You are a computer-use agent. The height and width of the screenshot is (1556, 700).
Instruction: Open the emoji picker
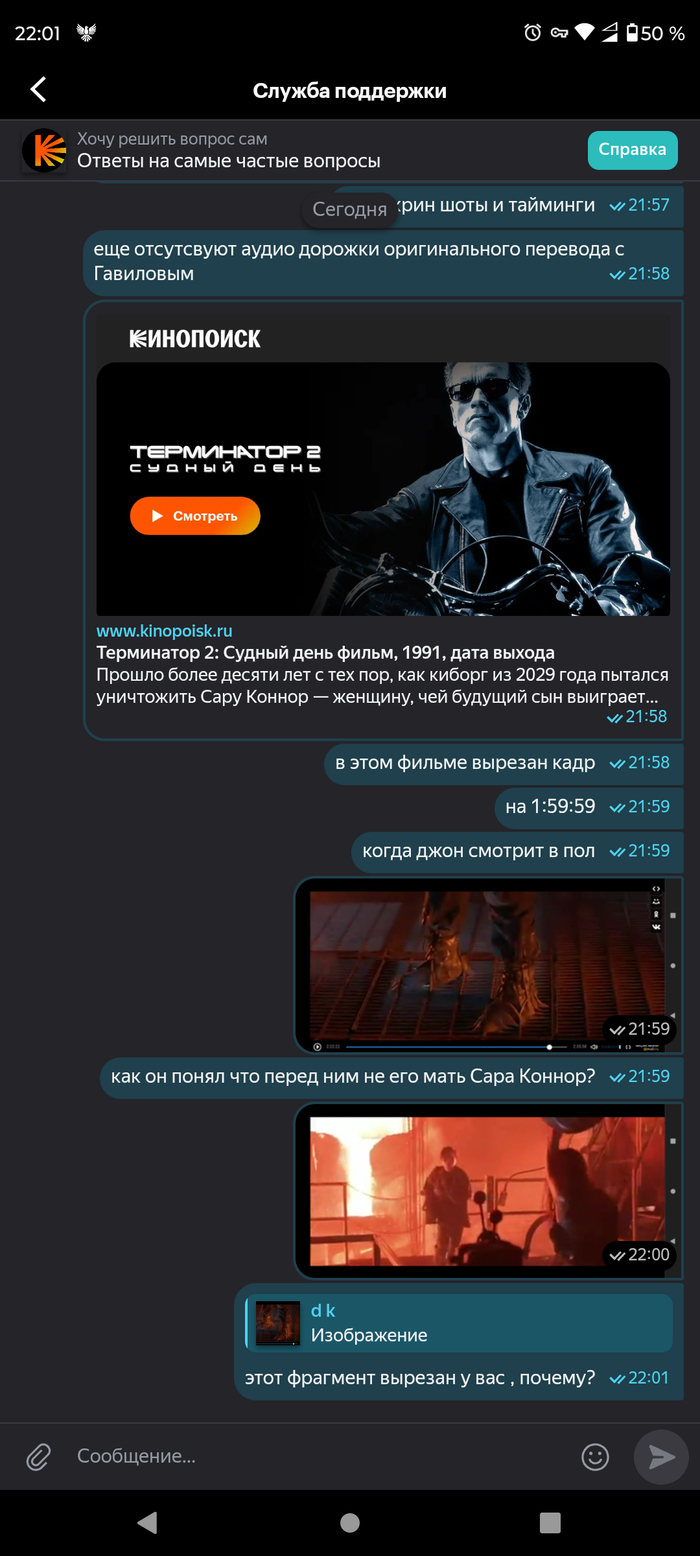[595, 1456]
